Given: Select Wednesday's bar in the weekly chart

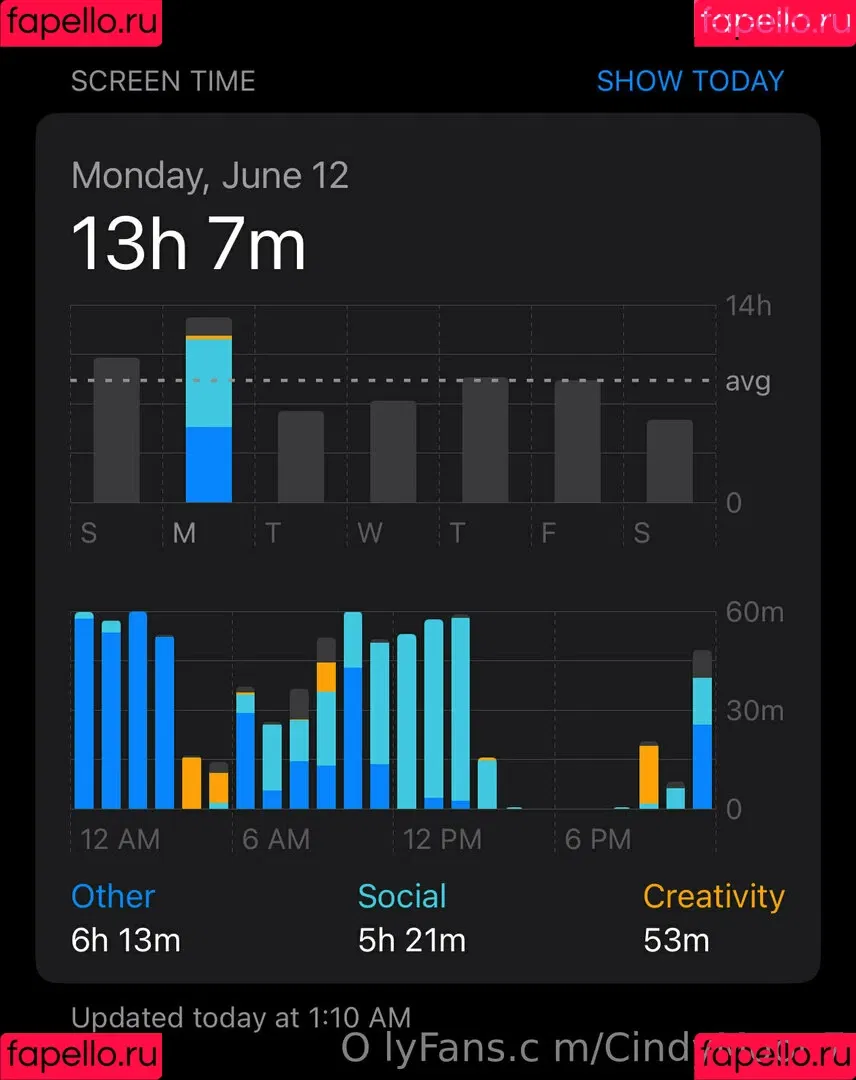Looking at the screenshot, I should [393, 452].
